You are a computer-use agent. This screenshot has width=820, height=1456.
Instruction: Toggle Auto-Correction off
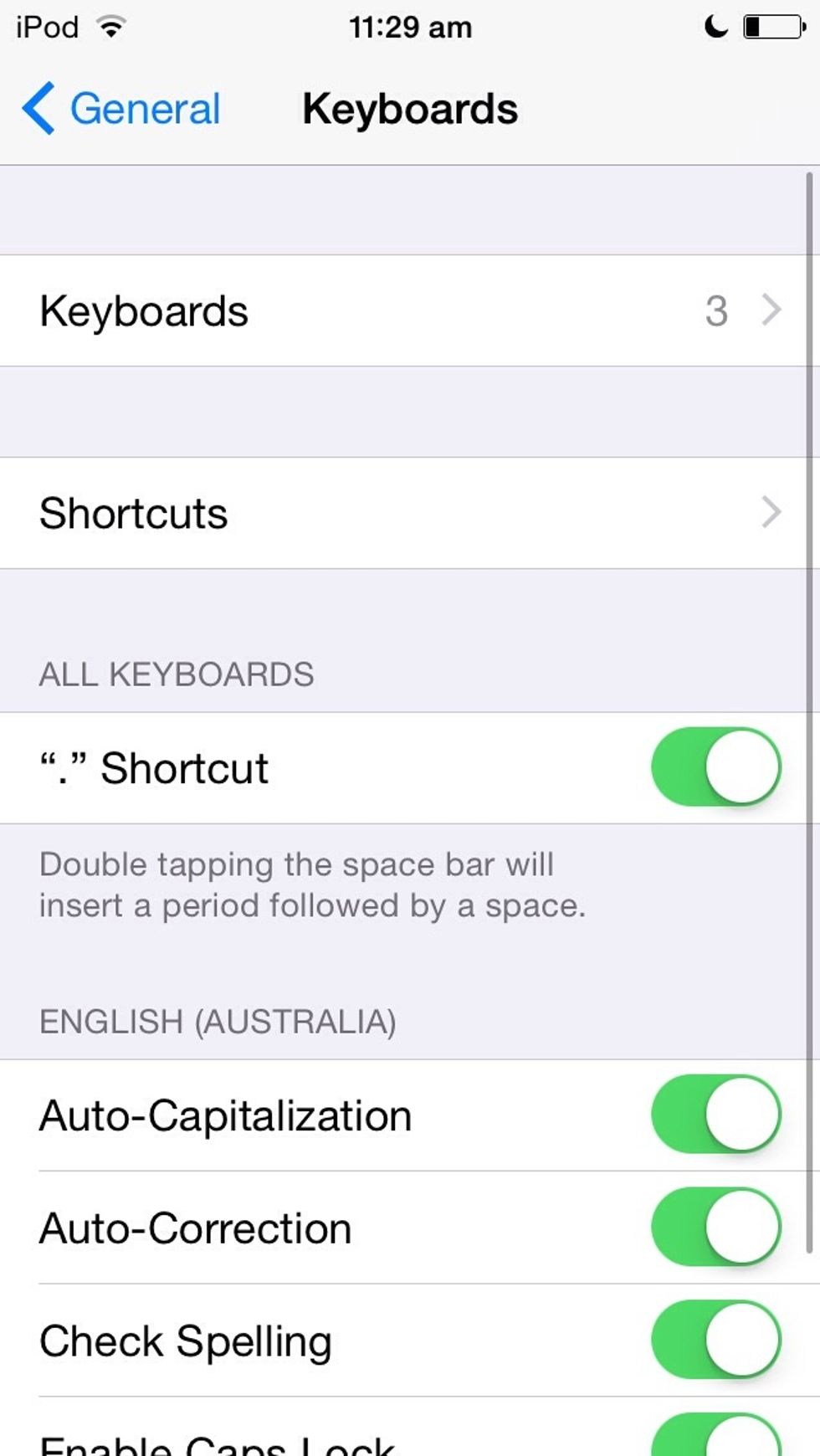(715, 1228)
